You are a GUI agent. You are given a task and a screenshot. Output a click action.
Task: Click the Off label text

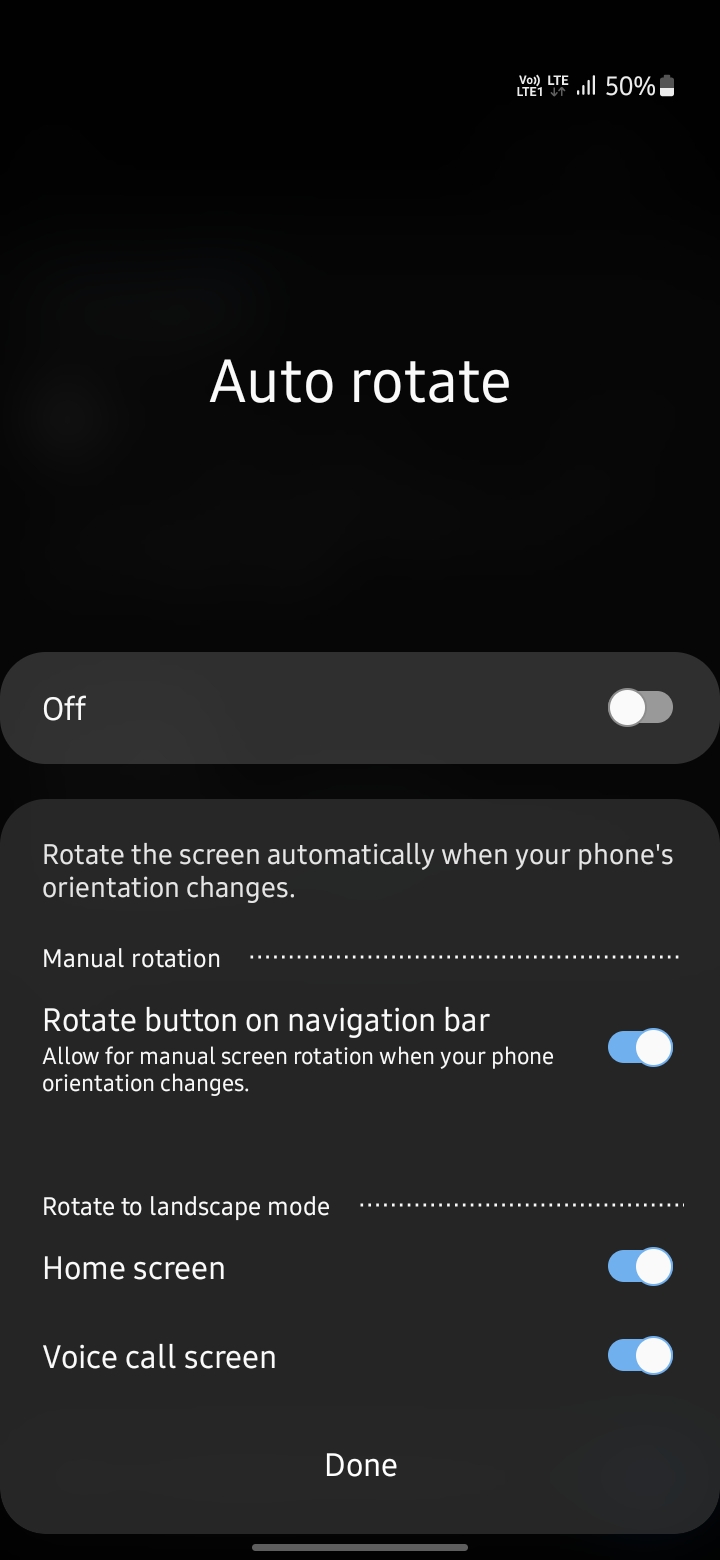pos(64,707)
